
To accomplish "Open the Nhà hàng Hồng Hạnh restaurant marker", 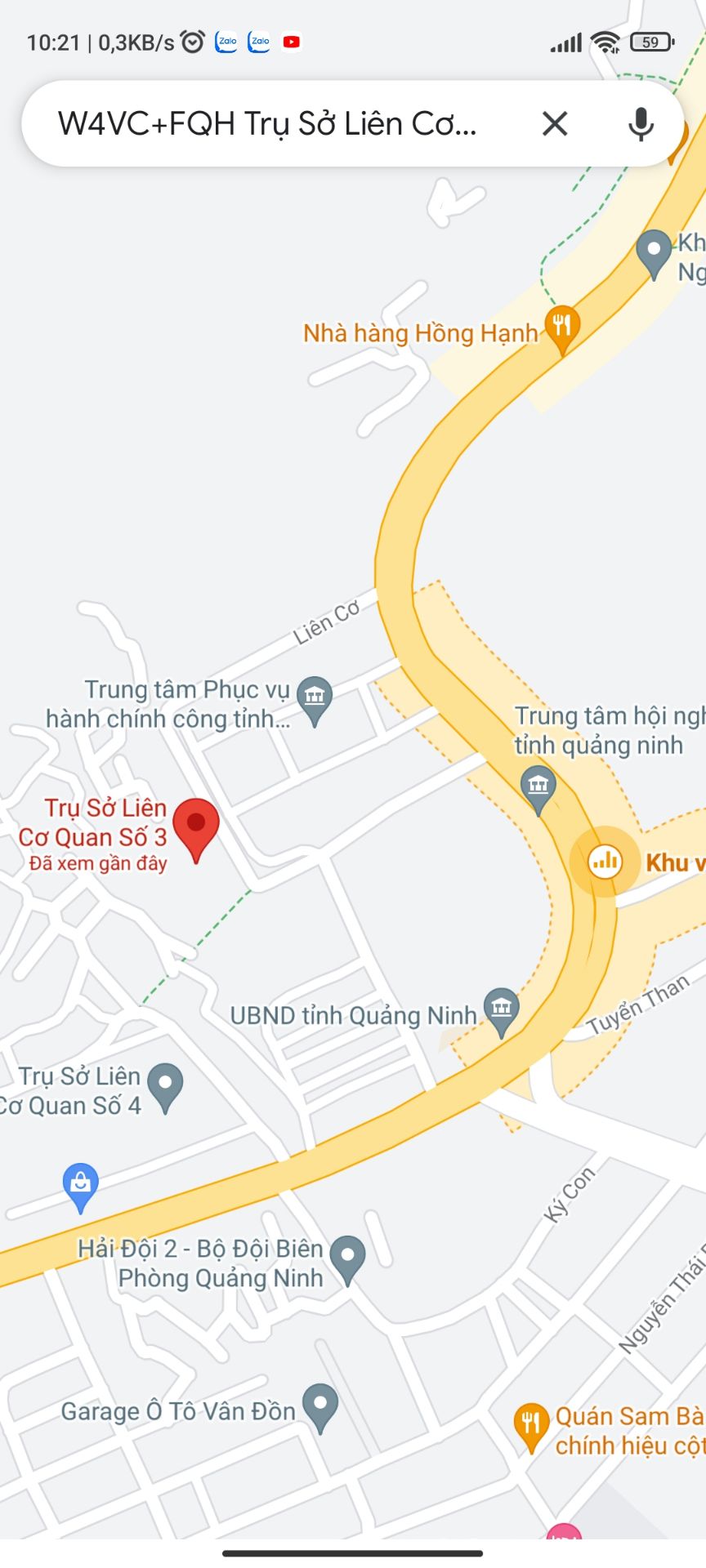I will (561, 329).
